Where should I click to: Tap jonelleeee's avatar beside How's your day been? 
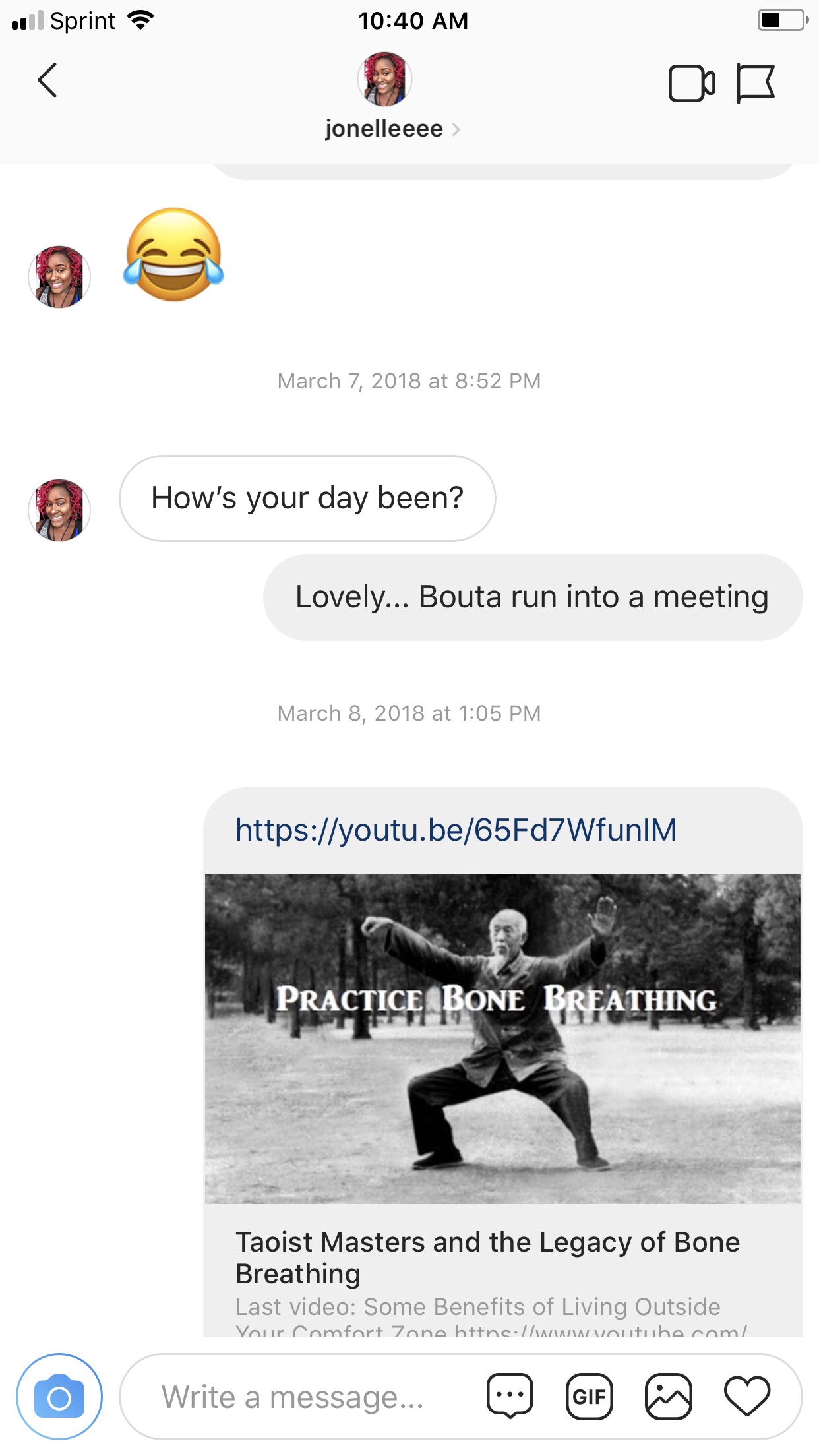click(x=59, y=510)
